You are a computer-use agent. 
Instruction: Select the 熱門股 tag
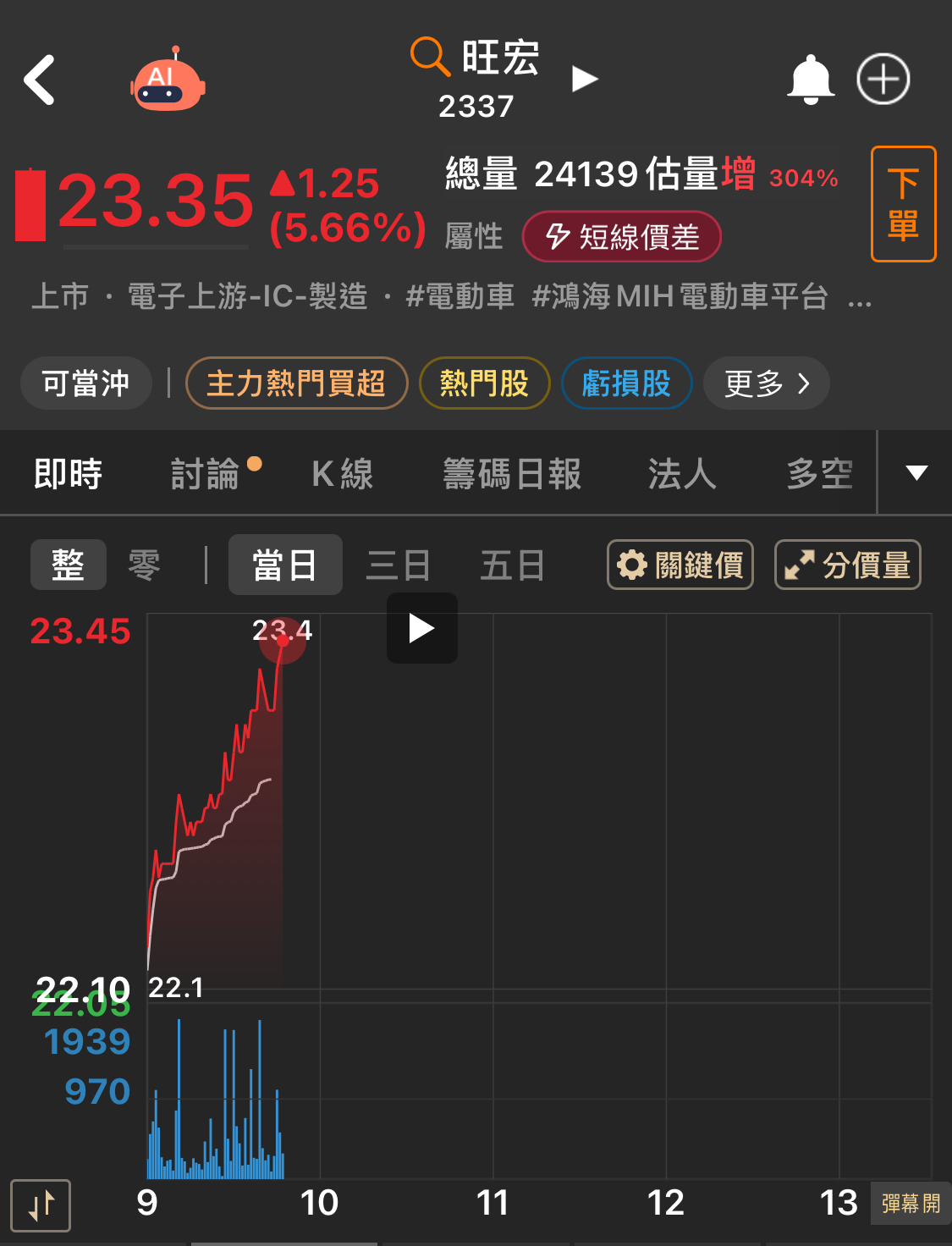click(484, 383)
